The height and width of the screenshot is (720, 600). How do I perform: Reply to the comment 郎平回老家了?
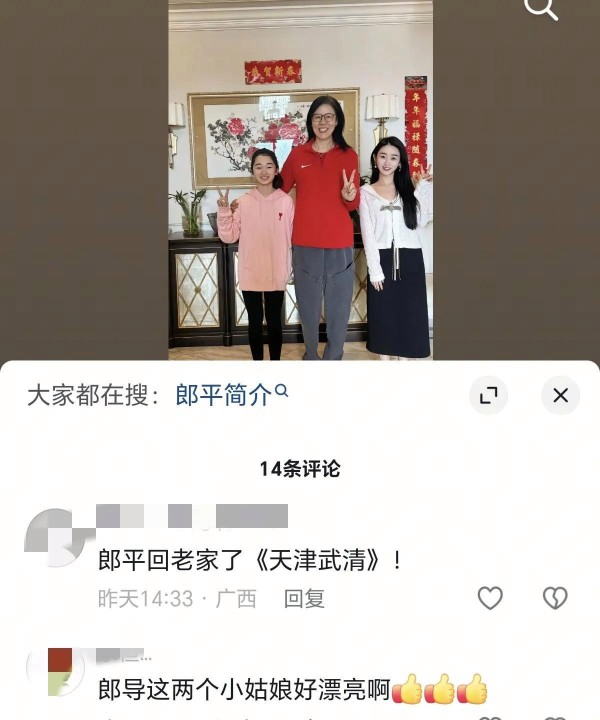coord(304,598)
